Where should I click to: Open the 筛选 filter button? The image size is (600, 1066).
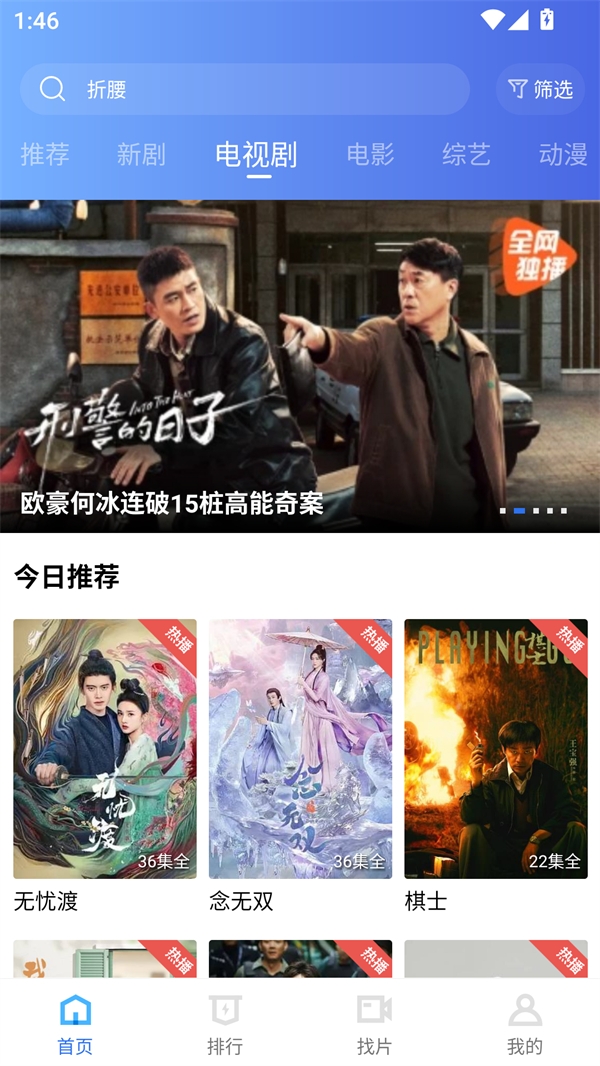[x=540, y=89]
